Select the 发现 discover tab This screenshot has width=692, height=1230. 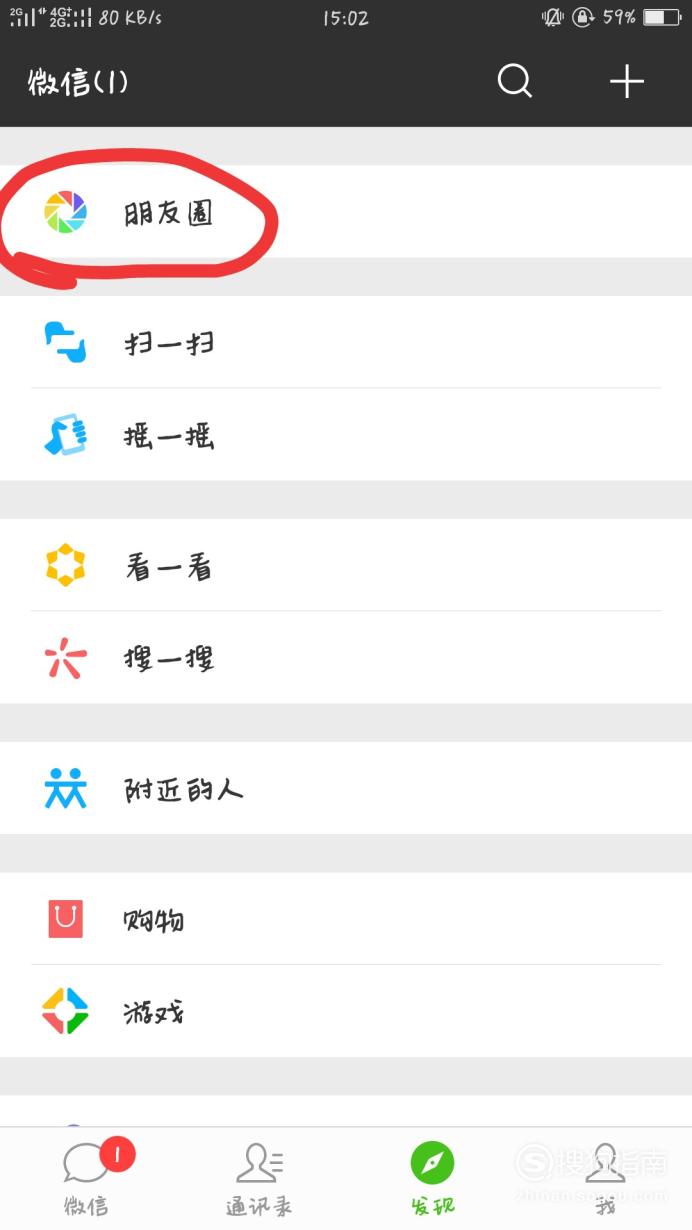click(432, 1179)
